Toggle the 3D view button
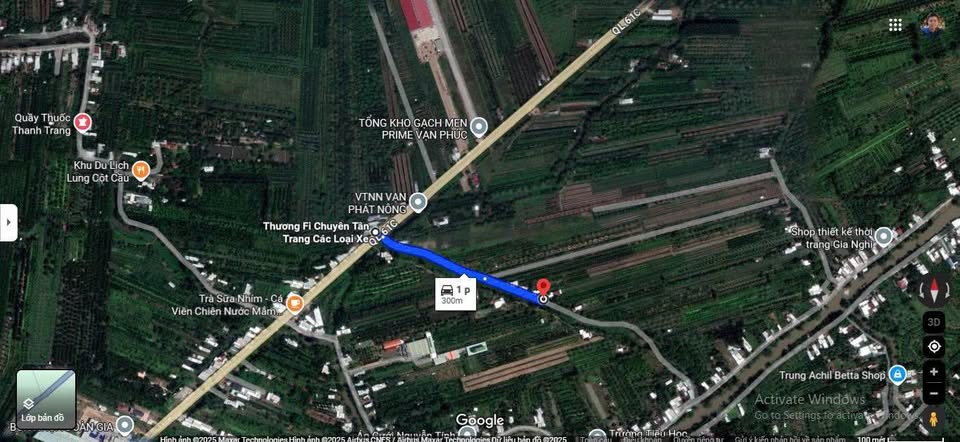This screenshot has height=442, width=960. pos(933,322)
